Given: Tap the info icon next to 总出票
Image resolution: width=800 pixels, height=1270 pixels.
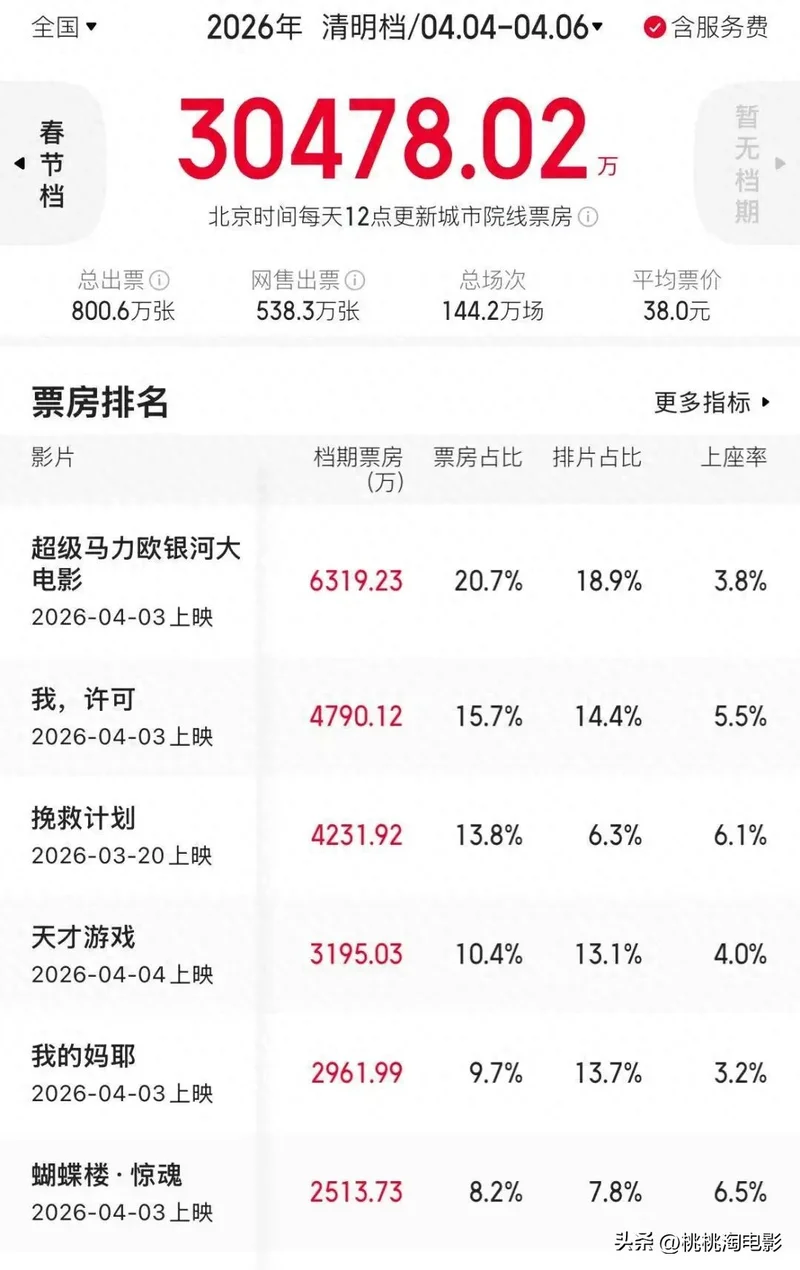Looking at the screenshot, I should pyautogui.click(x=159, y=281).
